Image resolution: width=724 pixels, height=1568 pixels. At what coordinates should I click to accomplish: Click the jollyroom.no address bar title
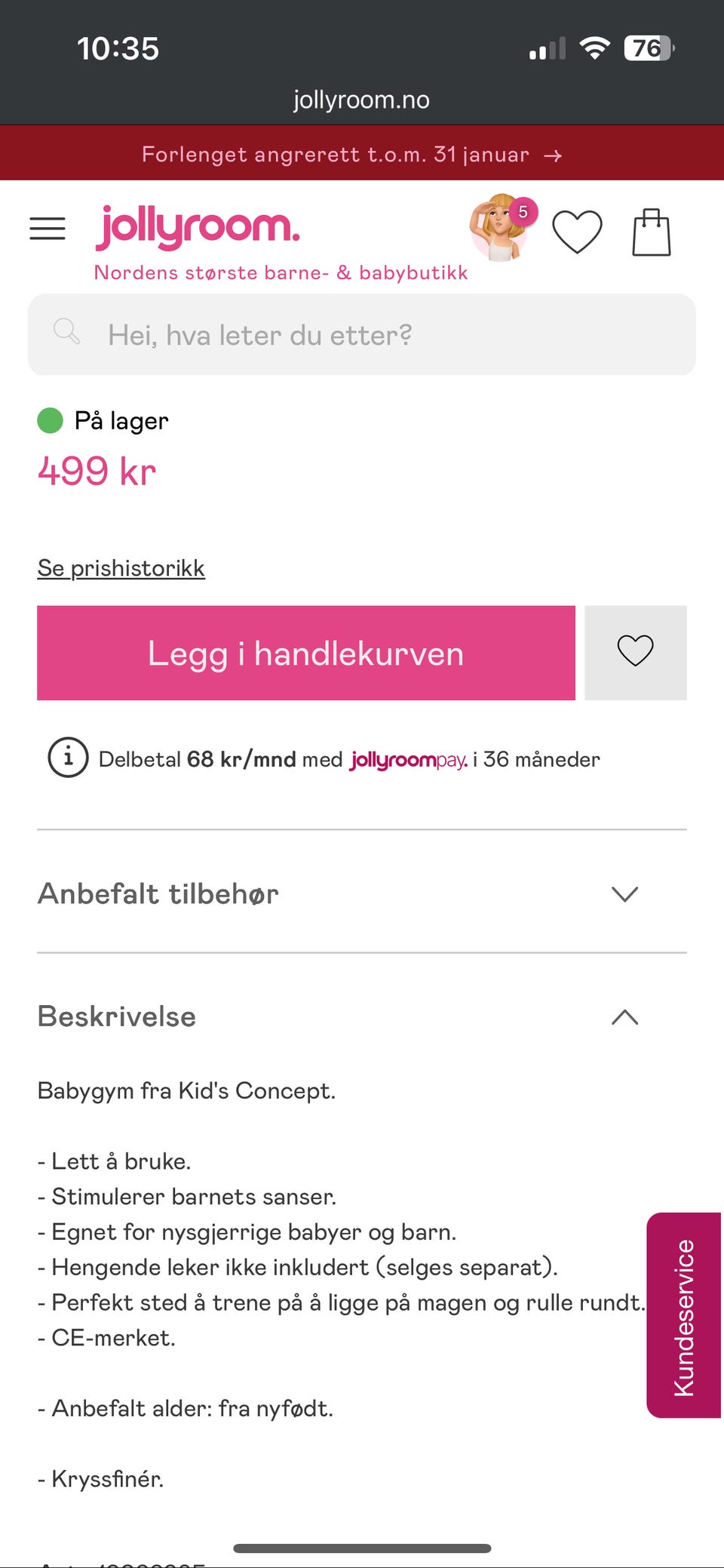[361, 99]
